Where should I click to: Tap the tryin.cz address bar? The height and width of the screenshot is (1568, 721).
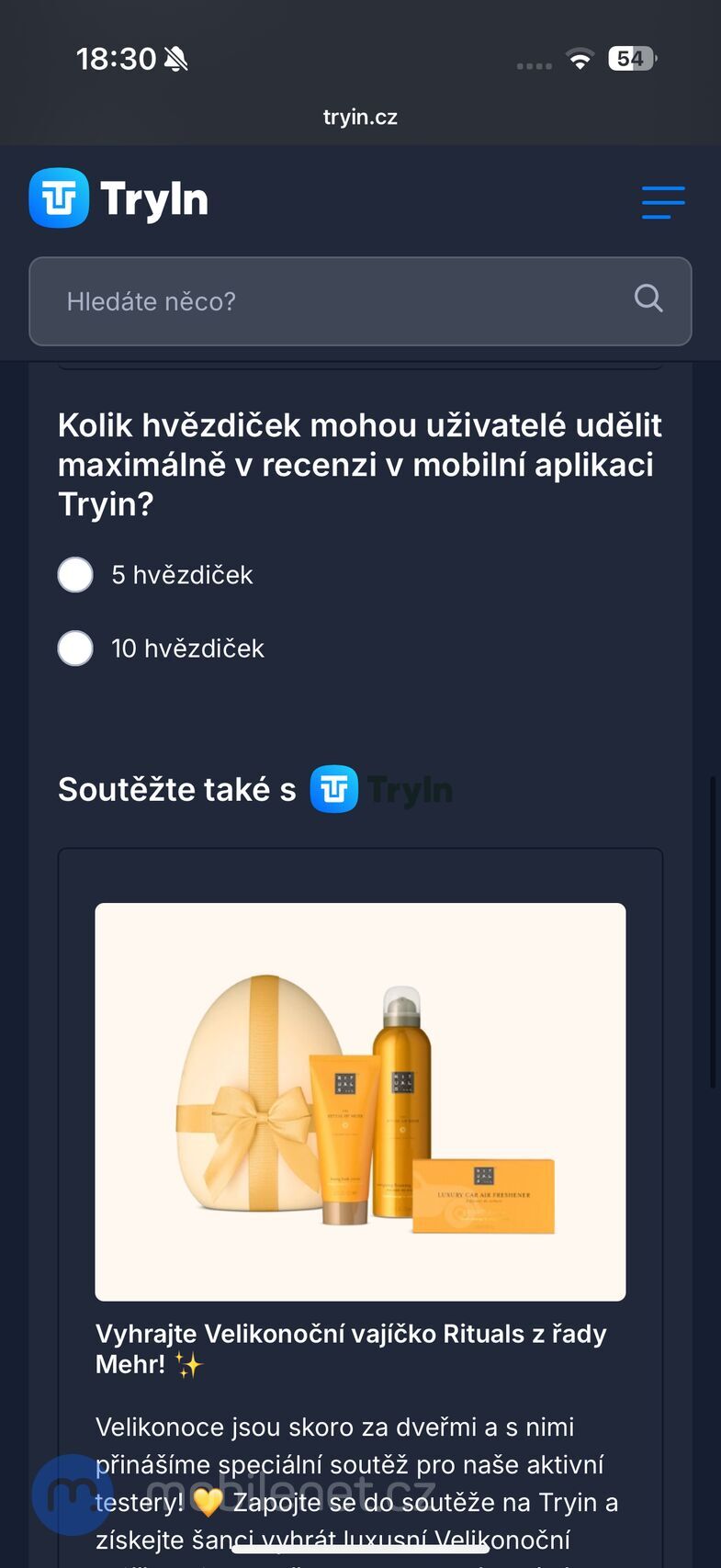click(x=360, y=116)
